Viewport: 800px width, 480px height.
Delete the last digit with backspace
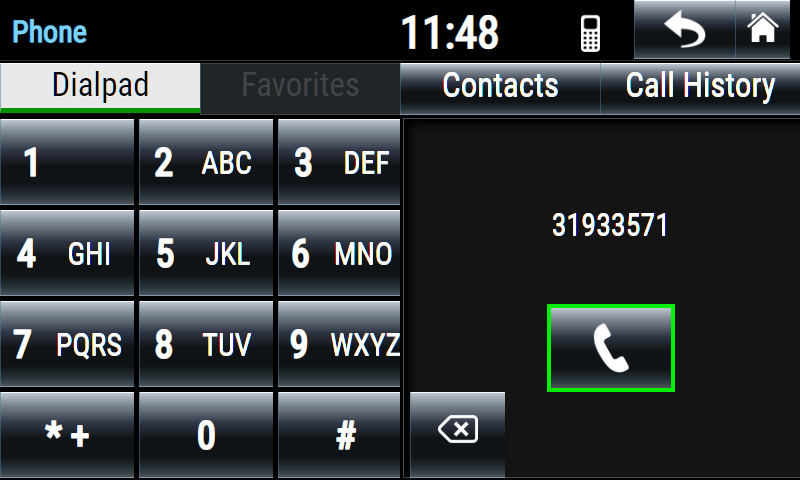click(458, 432)
